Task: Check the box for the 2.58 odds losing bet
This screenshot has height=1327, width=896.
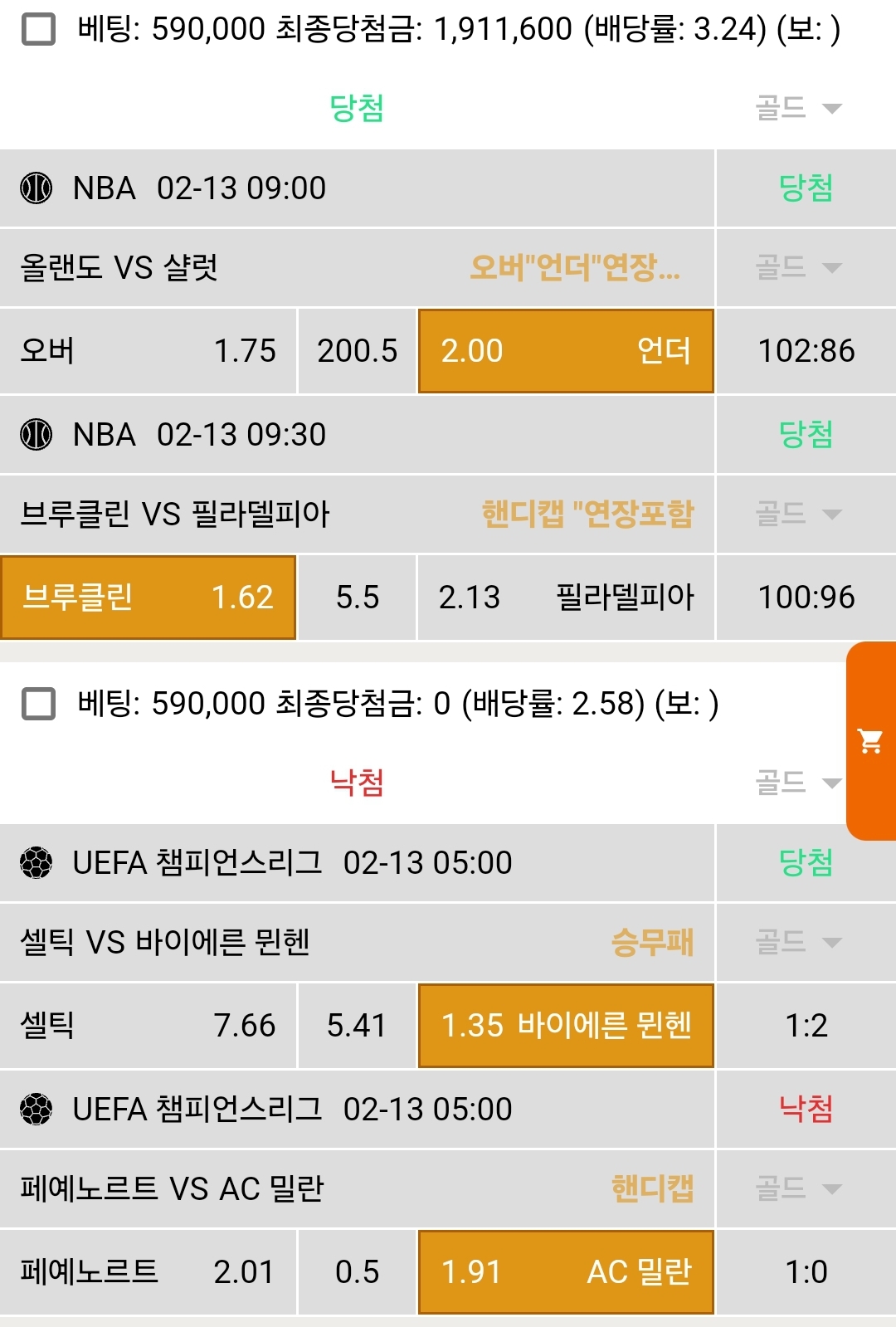Action: [x=38, y=704]
